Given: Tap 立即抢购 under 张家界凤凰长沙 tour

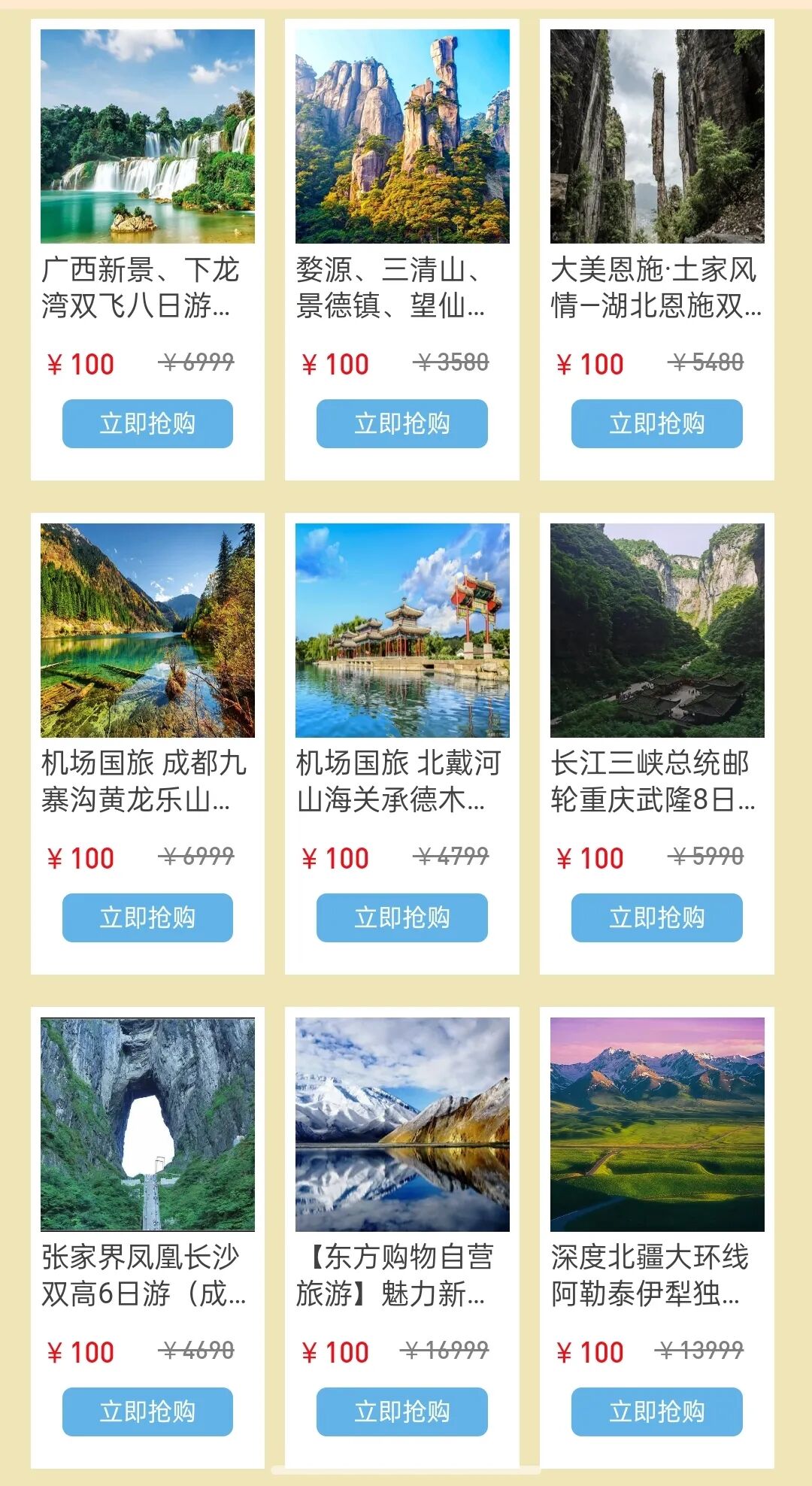Looking at the screenshot, I should click(147, 1412).
